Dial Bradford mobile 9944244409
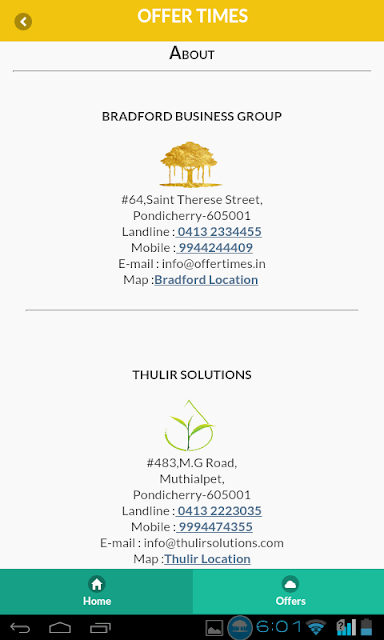Image resolution: width=384 pixels, height=640 pixels. (215, 248)
